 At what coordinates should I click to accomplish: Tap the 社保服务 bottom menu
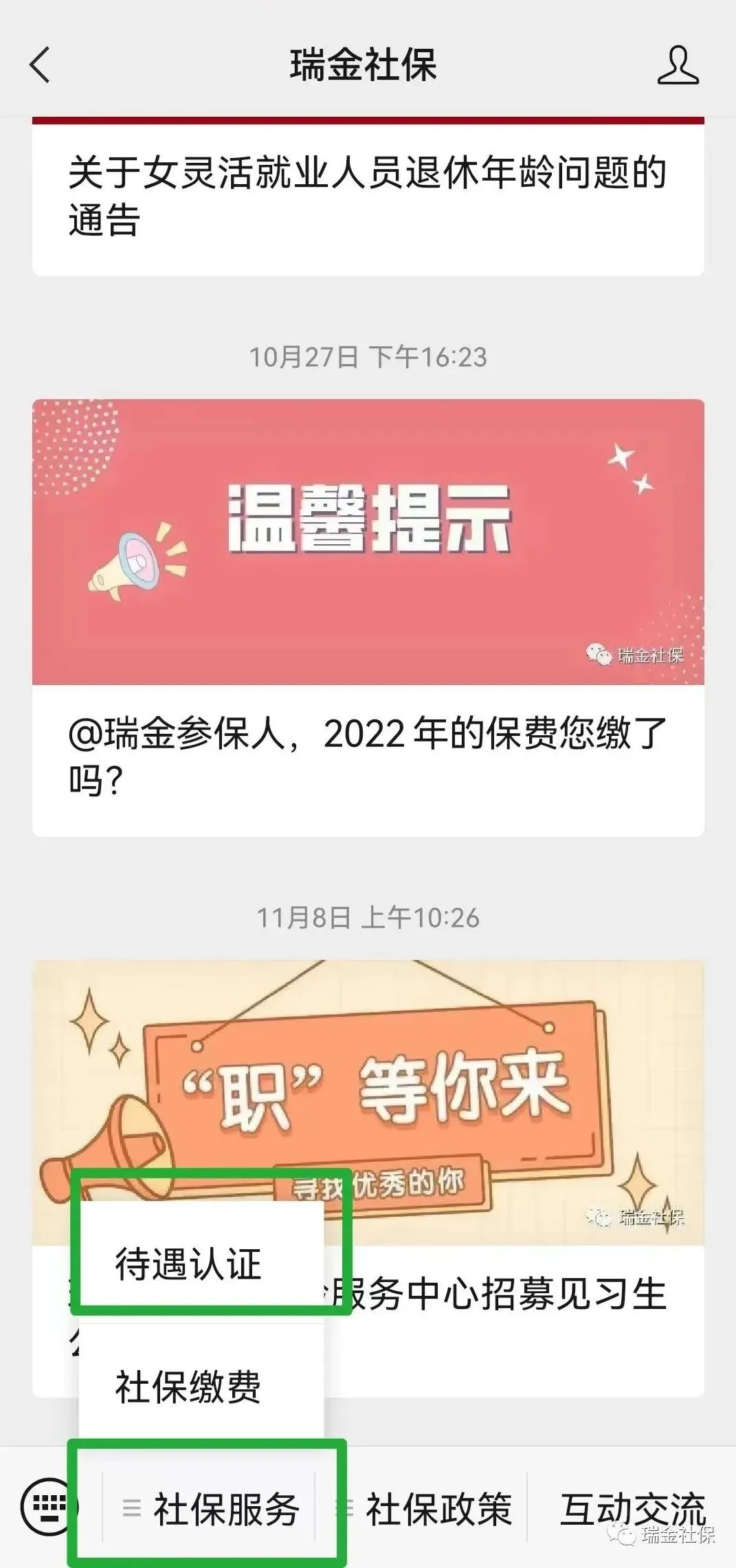[210, 1509]
